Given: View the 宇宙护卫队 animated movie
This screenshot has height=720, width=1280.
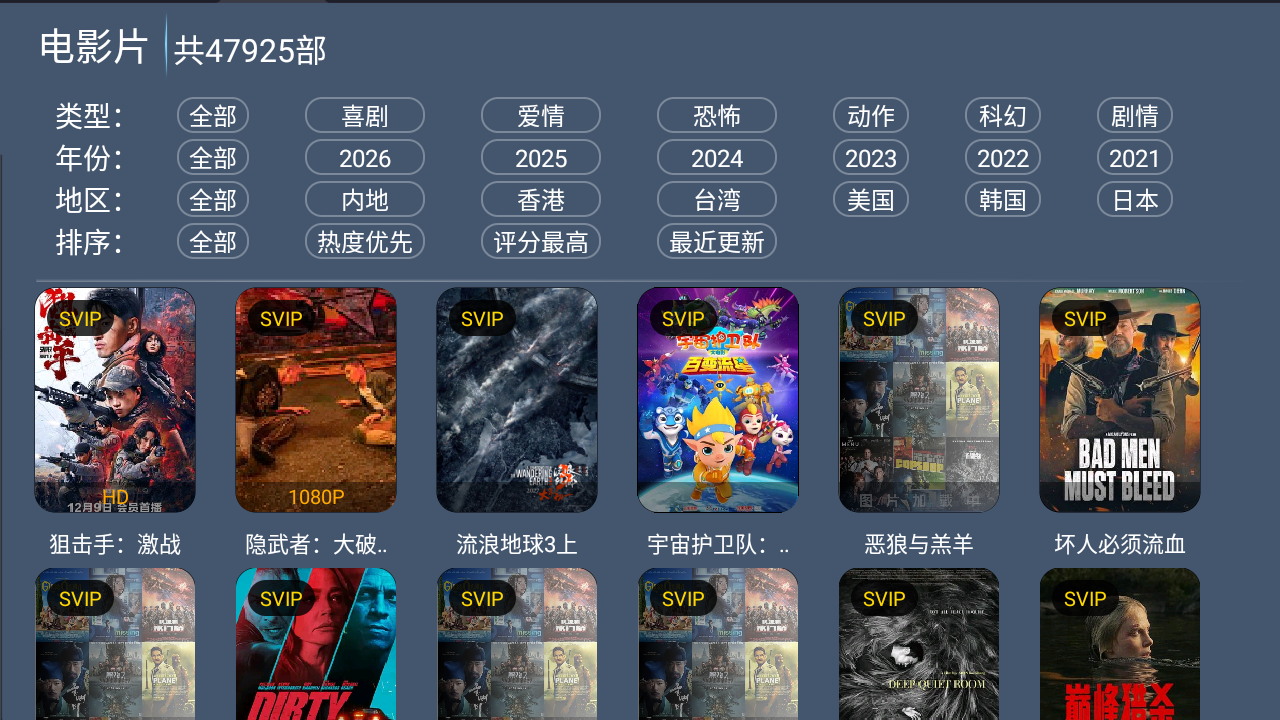Looking at the screenshot, I should tap(718, 400).
